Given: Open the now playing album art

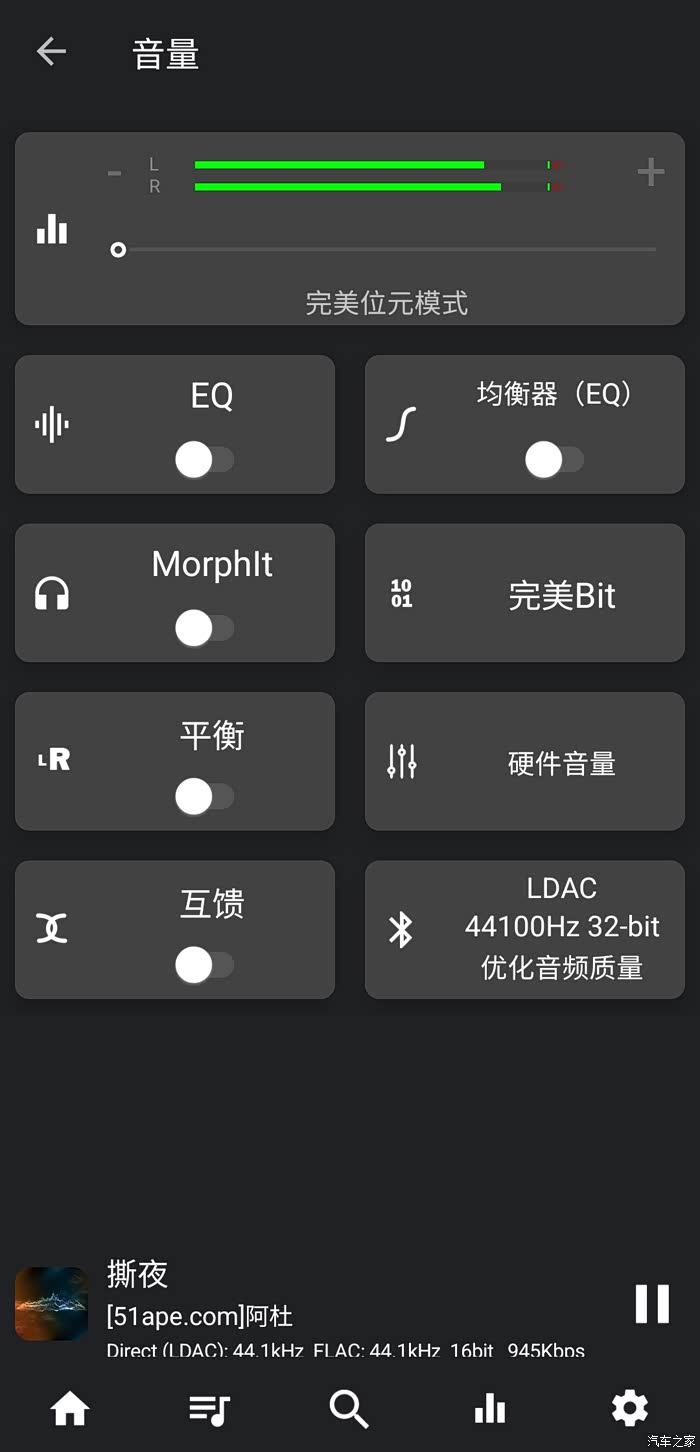Looking at the screenshot, I should click(x=52, y=1304).
